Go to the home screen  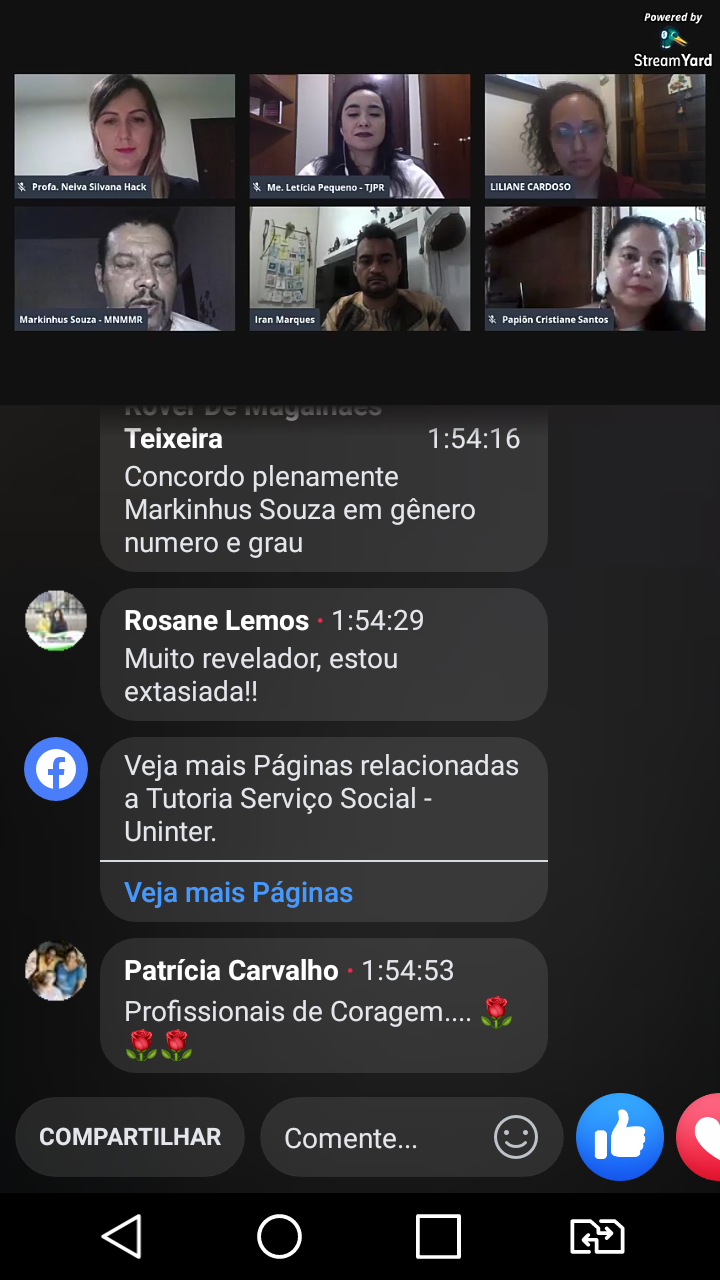[x=280, y=1237]
